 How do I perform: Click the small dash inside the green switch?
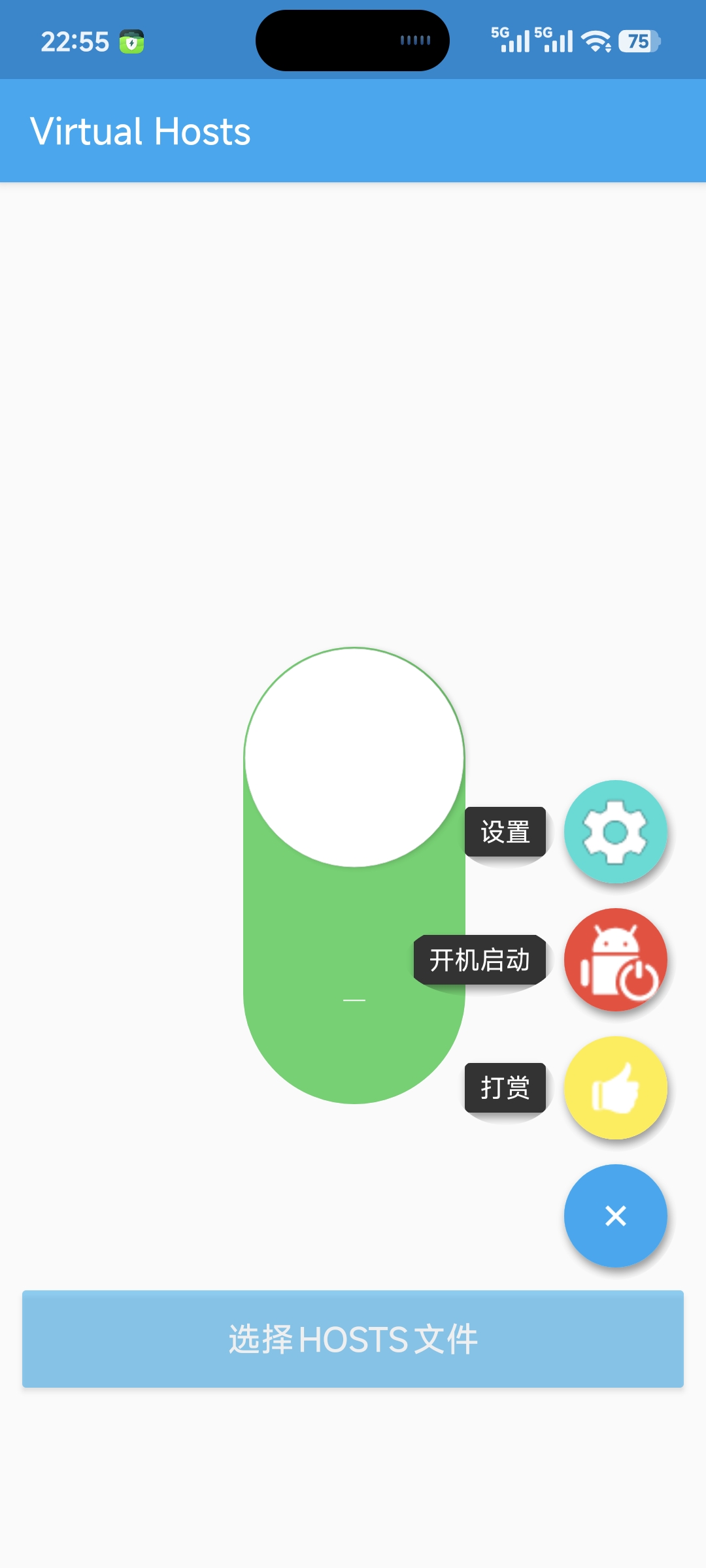(353, 999)
